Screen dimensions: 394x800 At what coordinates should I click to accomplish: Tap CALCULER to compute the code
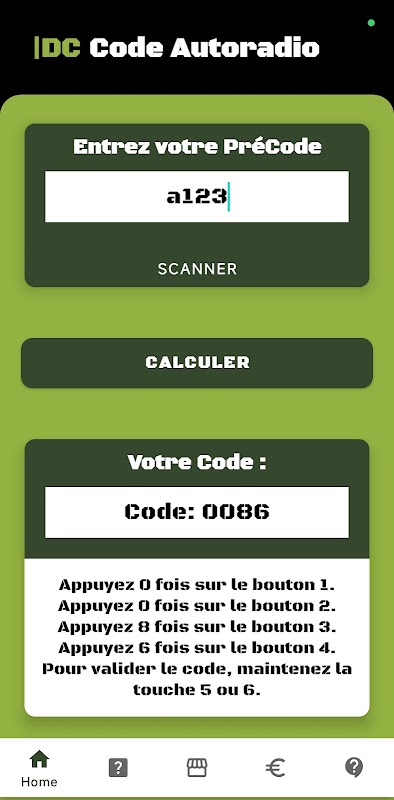pyautogui.click(x=197, y=363)
